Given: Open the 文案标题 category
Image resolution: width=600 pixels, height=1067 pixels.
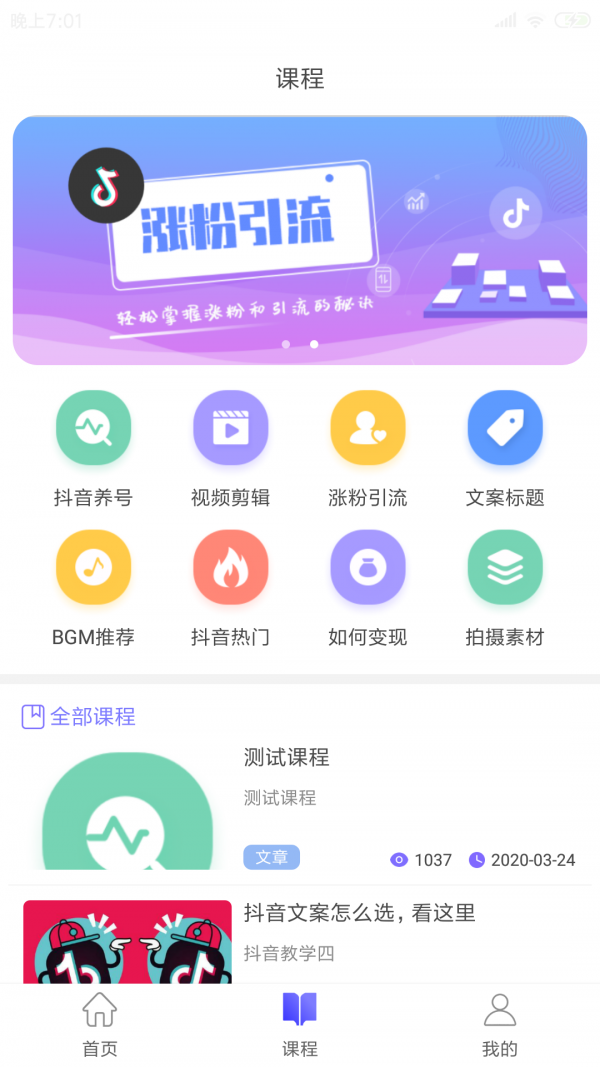Looking at the screenshot, I should [x=505, y=428].
